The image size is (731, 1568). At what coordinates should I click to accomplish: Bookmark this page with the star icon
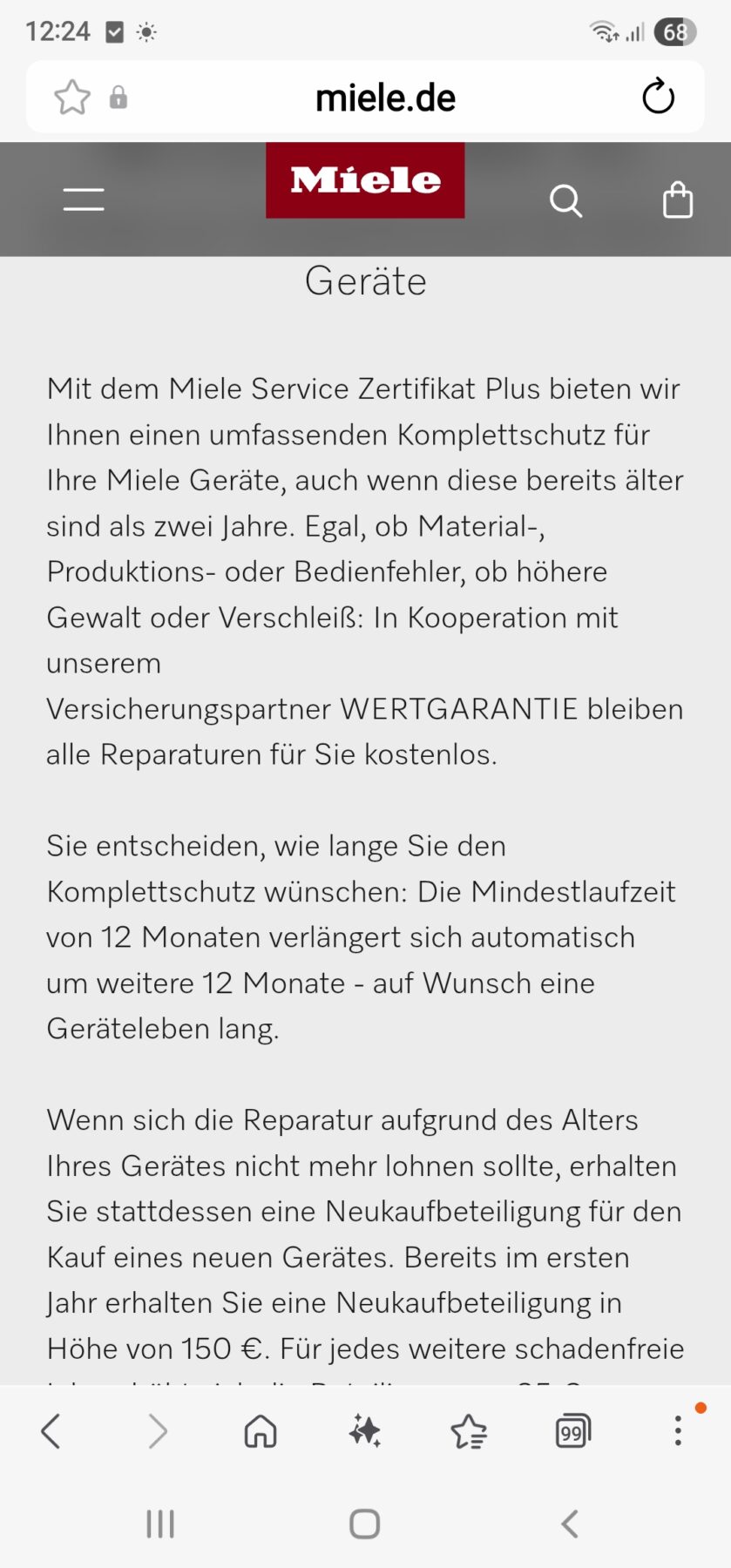click(x=72, y=97)
